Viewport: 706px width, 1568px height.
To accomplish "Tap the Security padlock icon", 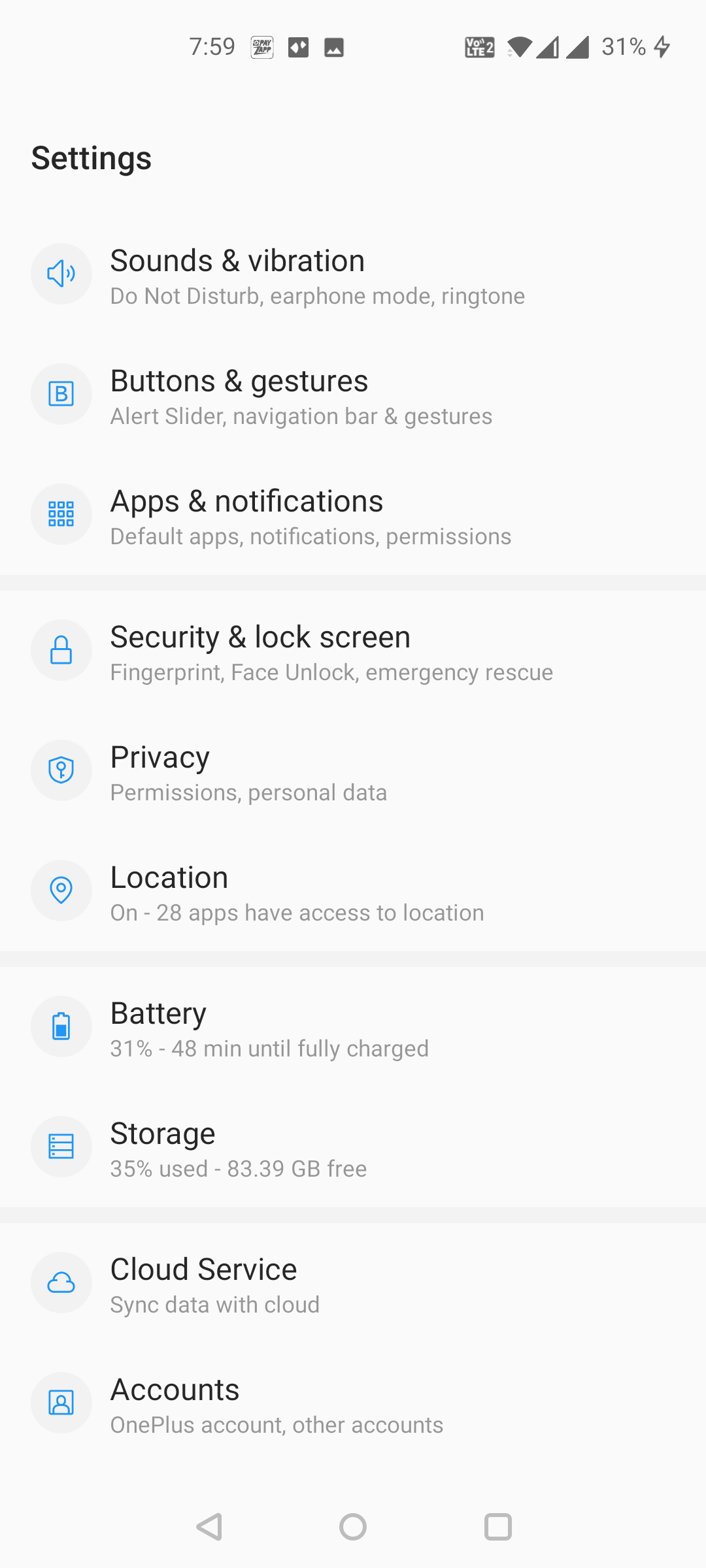I will pos(61,650).
